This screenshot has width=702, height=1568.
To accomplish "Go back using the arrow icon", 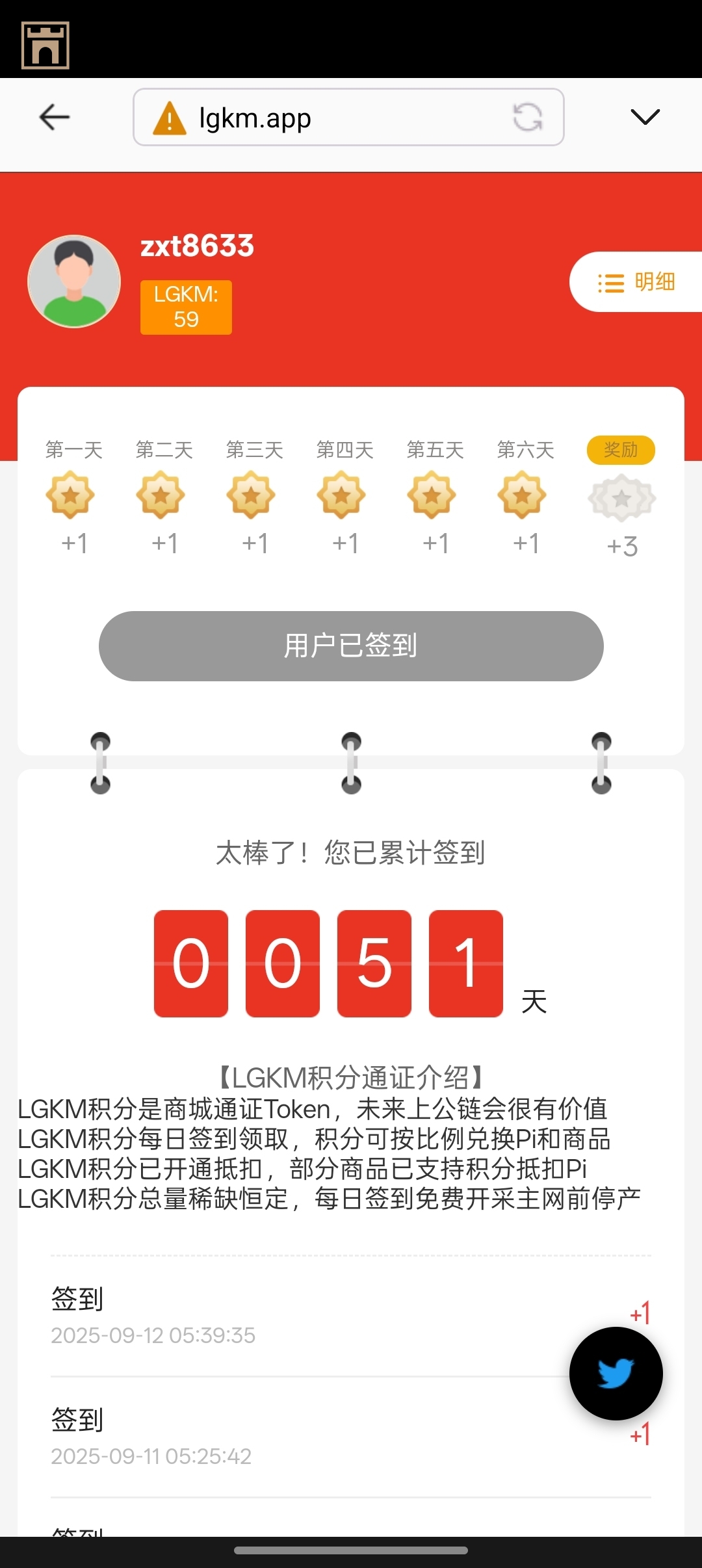I will point(54,117).
